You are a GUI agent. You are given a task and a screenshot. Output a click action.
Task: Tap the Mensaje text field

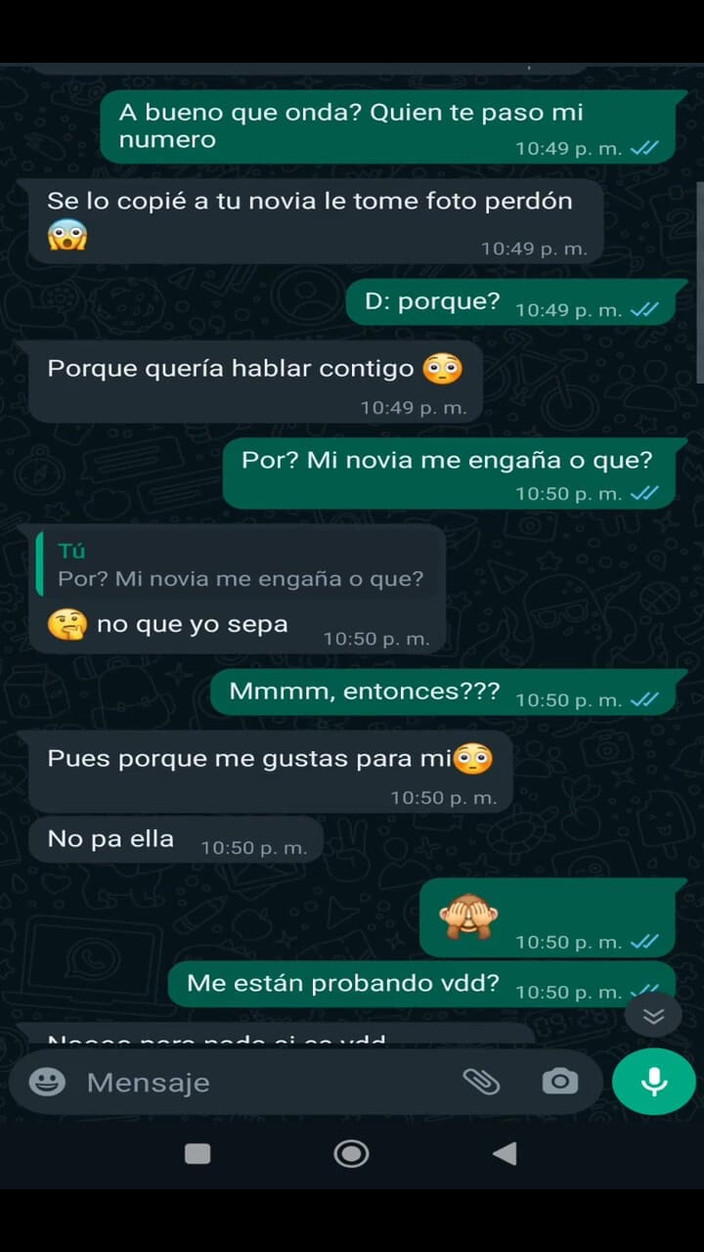tap(260, 1082)
